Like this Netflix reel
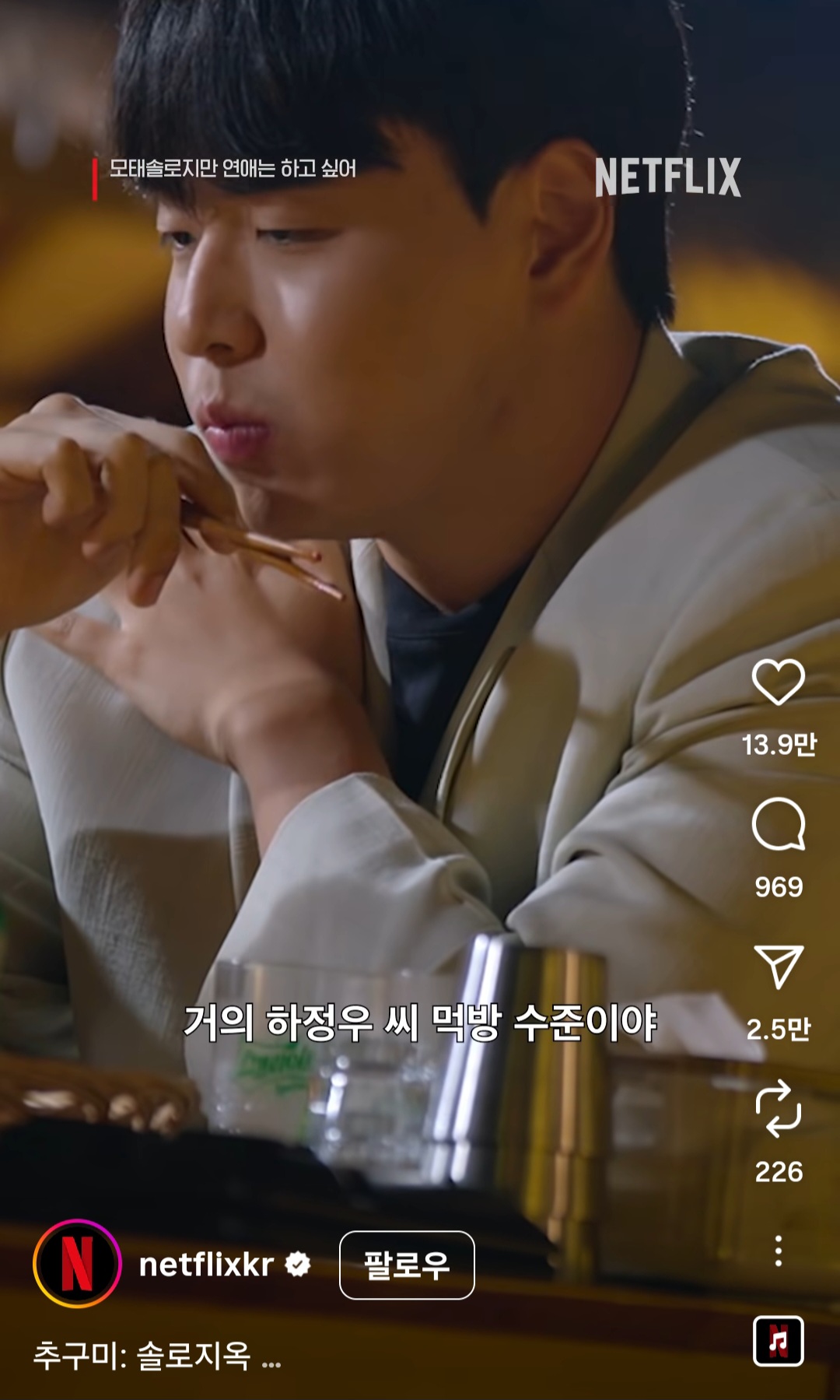The height and width of the screenshot is (1400, 840). (778, 682)
